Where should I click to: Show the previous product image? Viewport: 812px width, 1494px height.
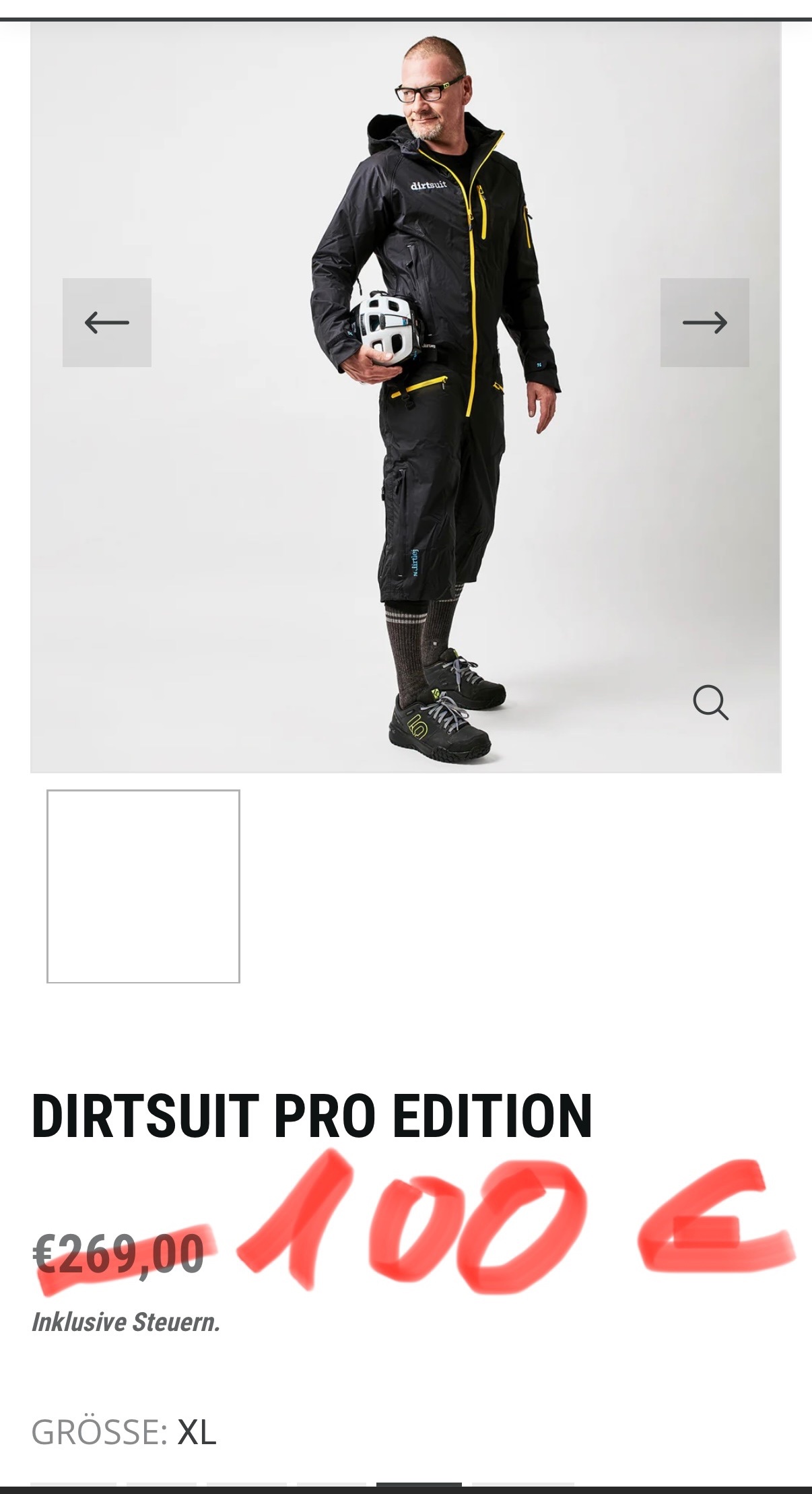tap(106, 323)
